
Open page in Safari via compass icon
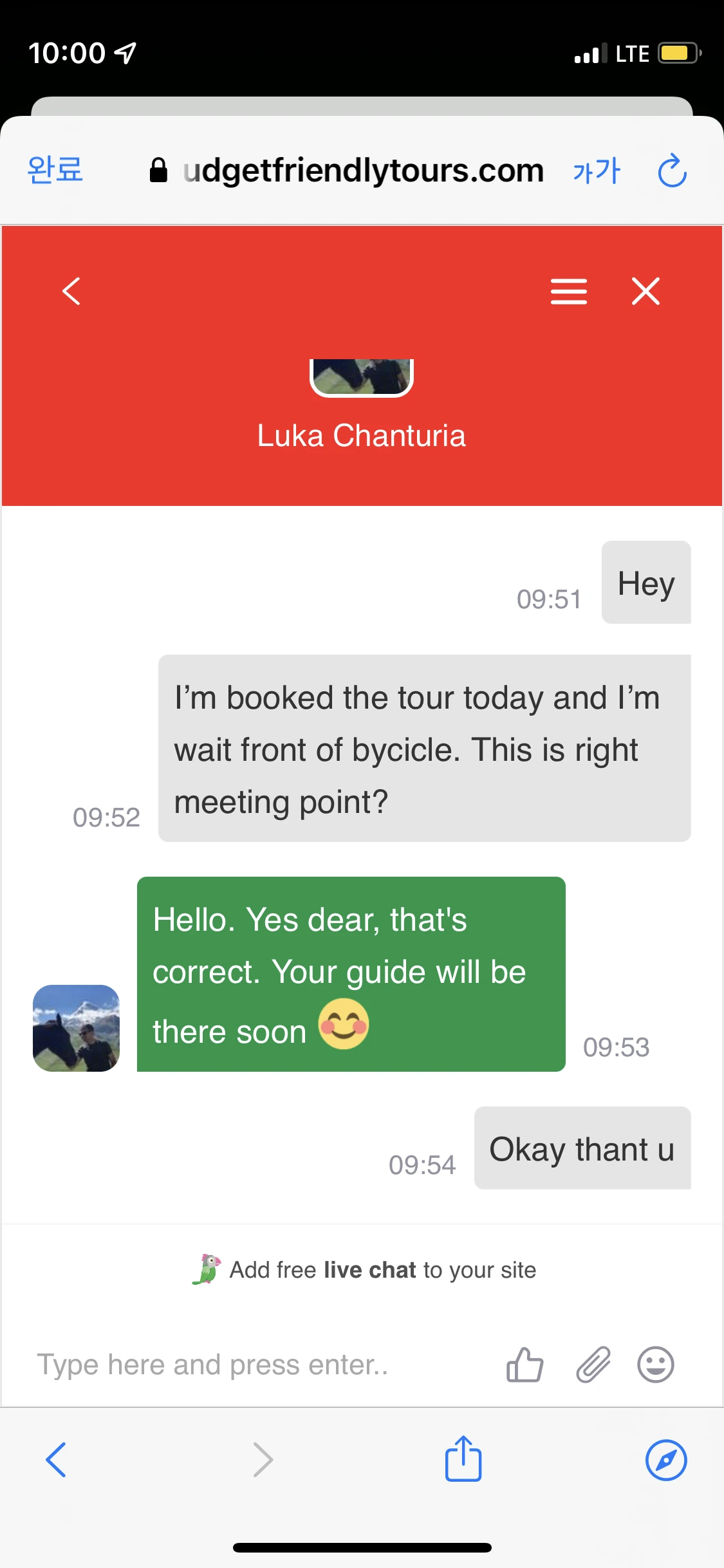tap(666, 1460)
